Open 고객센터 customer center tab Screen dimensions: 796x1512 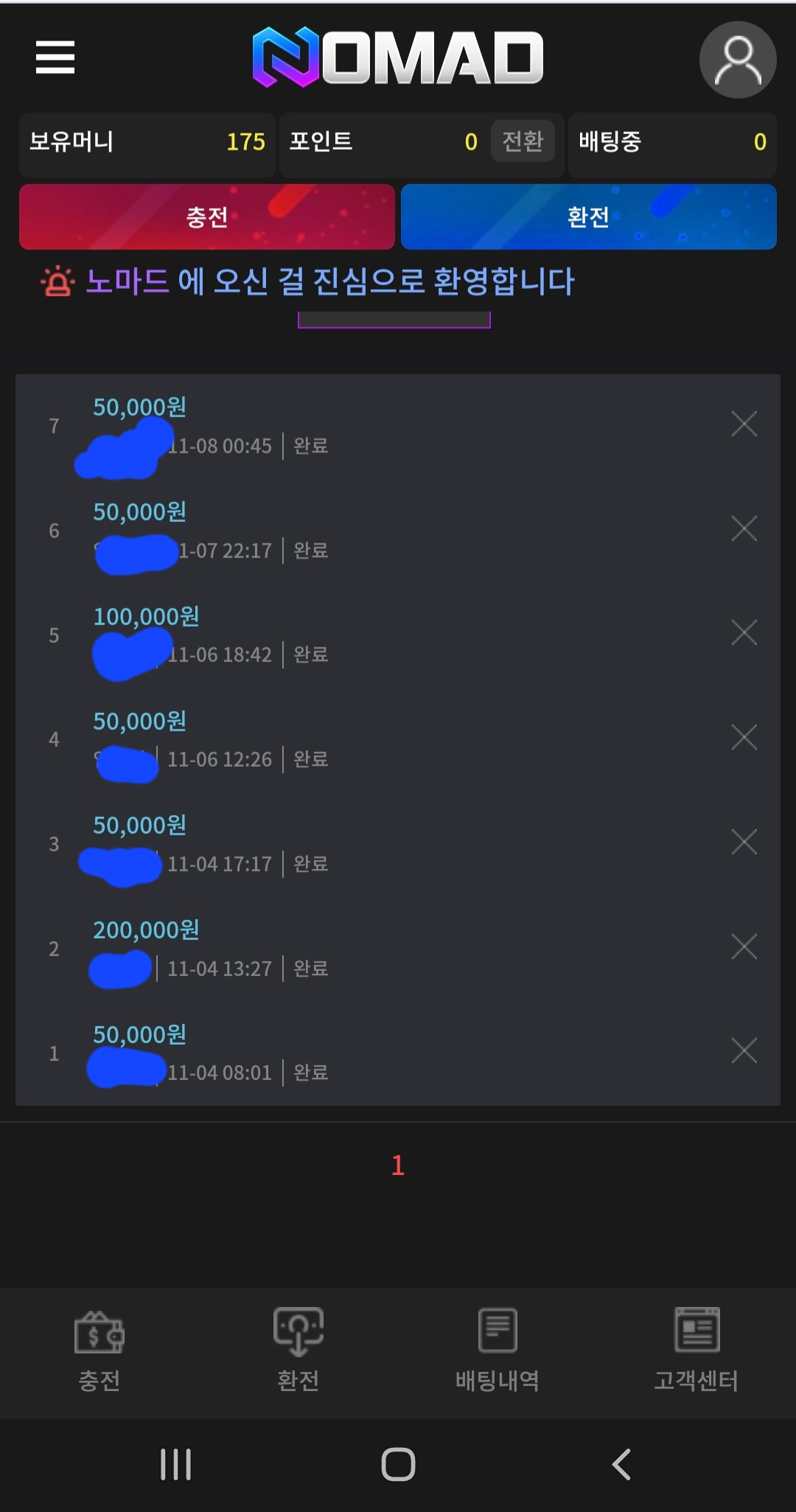(x=696, y=1351)
